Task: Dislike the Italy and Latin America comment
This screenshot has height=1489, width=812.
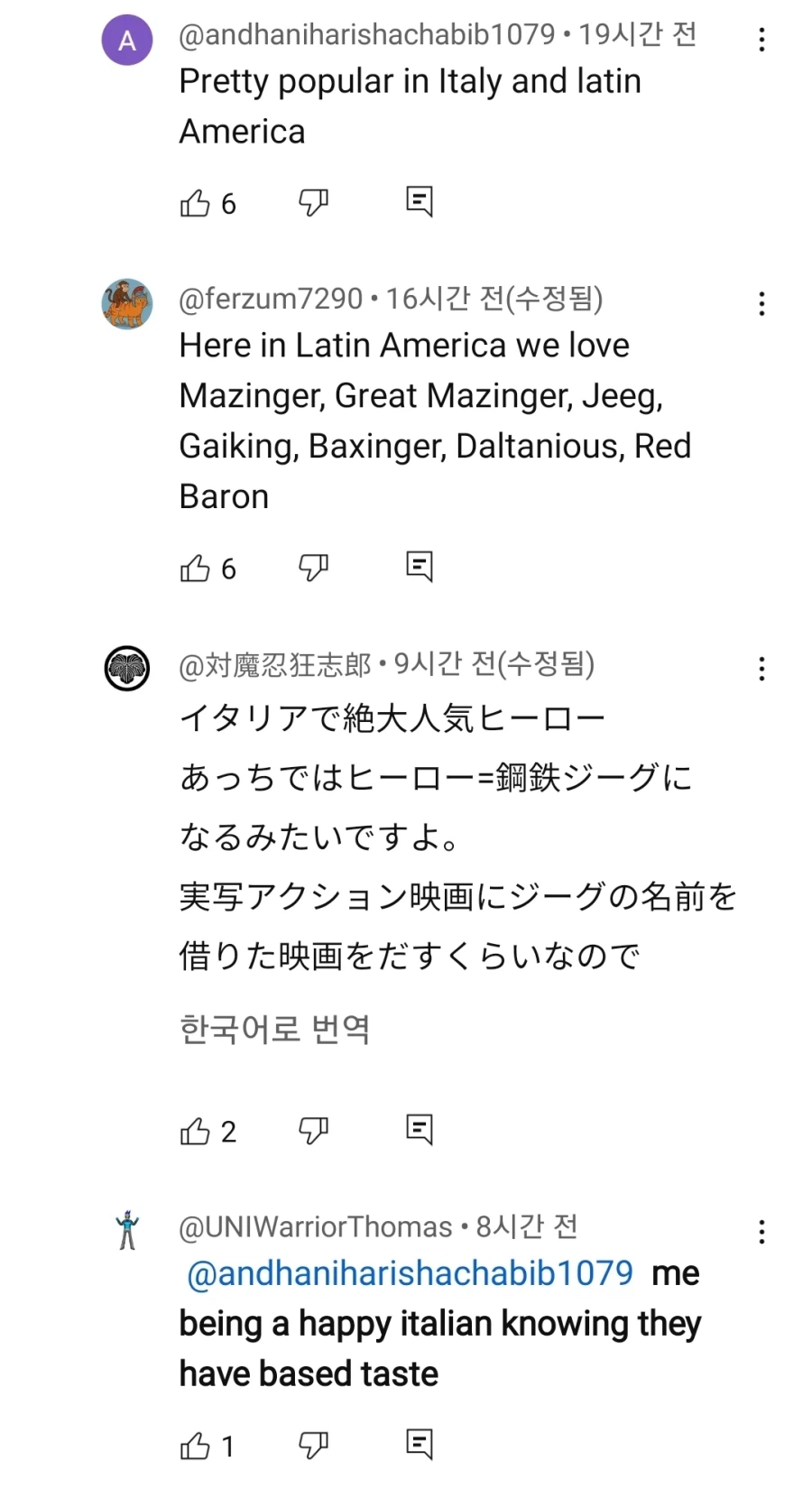Action: pos(313,202)
